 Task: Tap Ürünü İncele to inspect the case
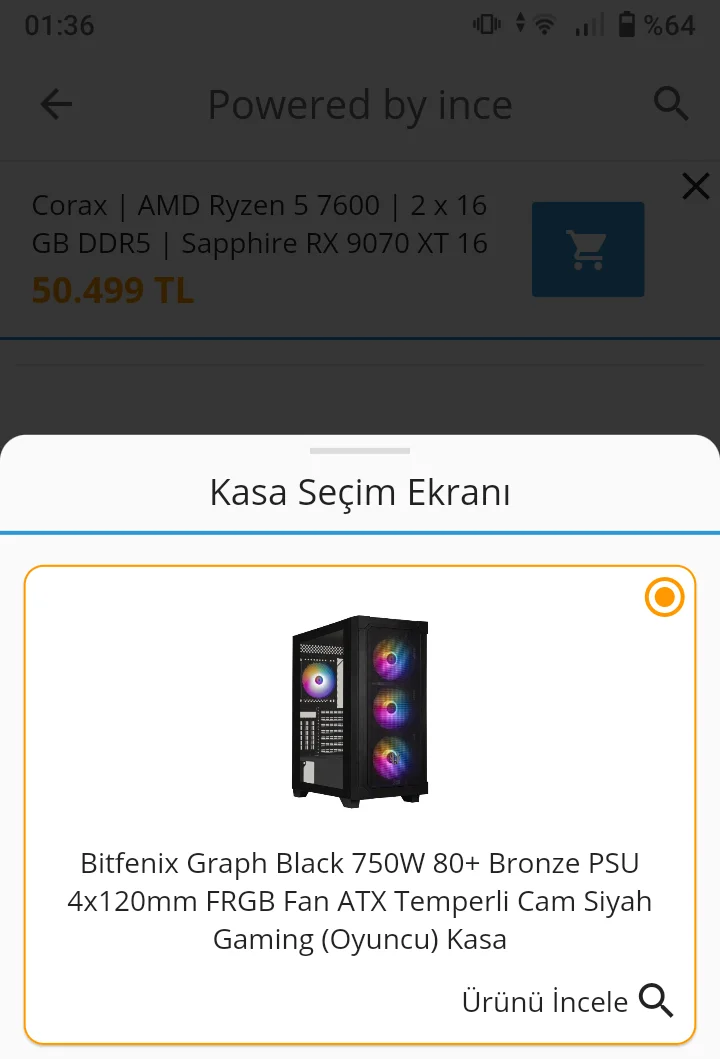pyautogui.click(x=568, y=1001)
